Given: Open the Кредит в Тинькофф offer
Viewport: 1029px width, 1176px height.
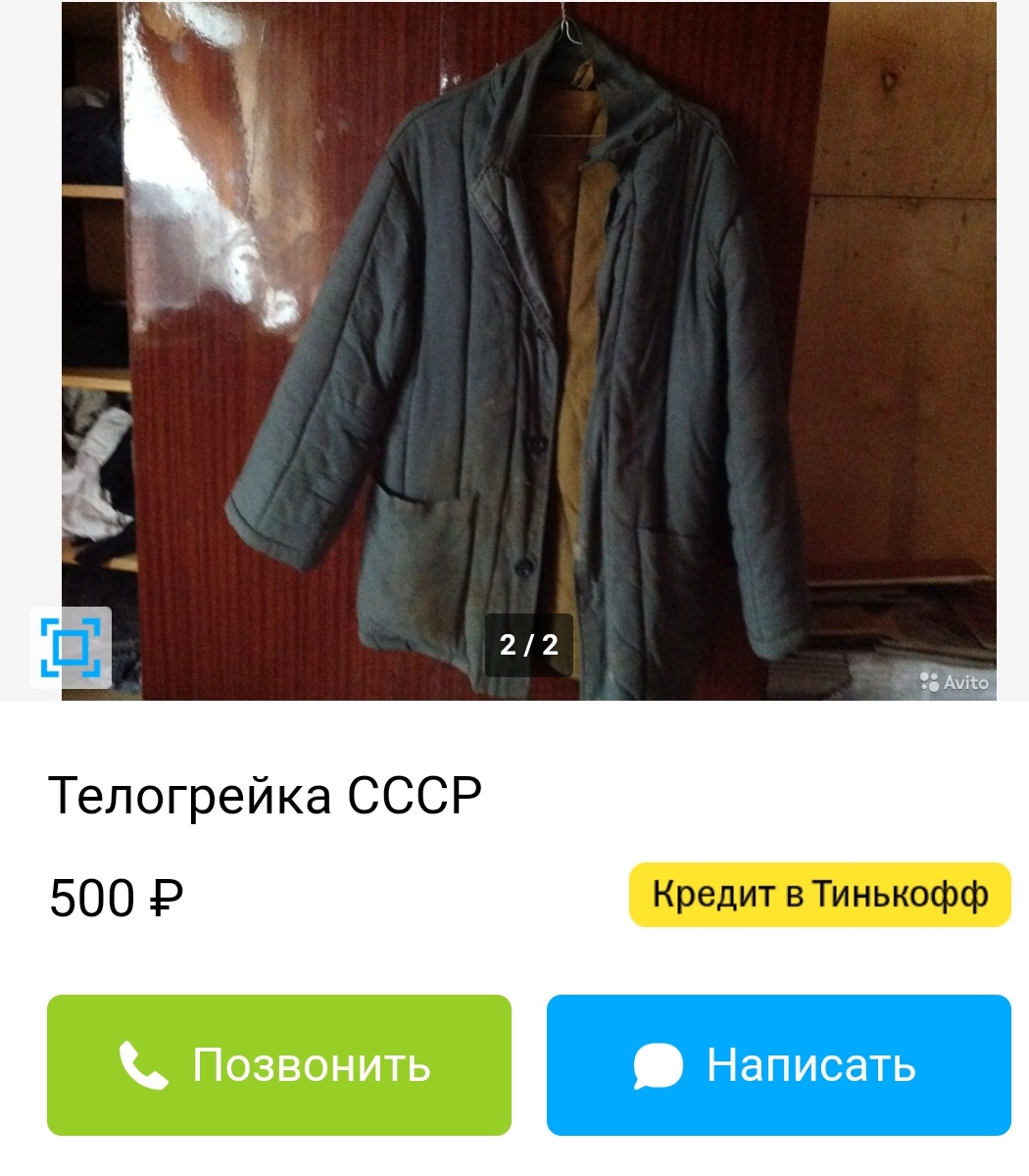Looking at the screenshot, I should (819, 895).
